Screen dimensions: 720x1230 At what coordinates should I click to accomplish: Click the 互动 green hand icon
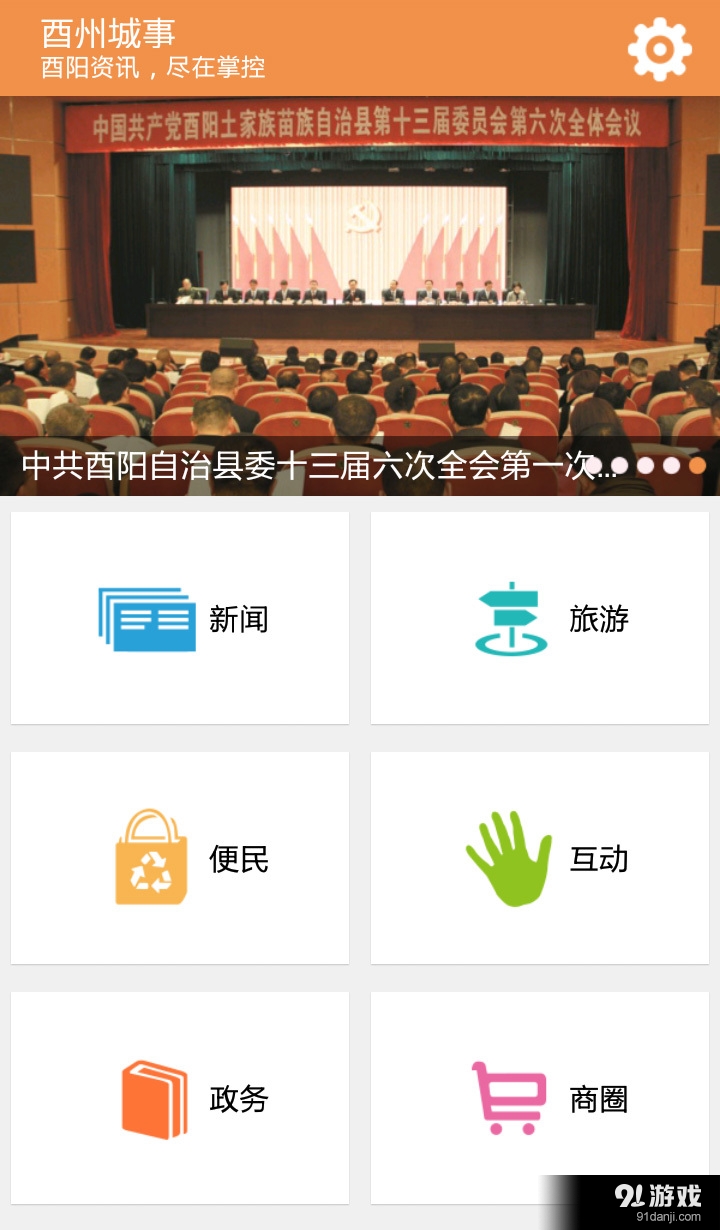(x=511, y=857)
